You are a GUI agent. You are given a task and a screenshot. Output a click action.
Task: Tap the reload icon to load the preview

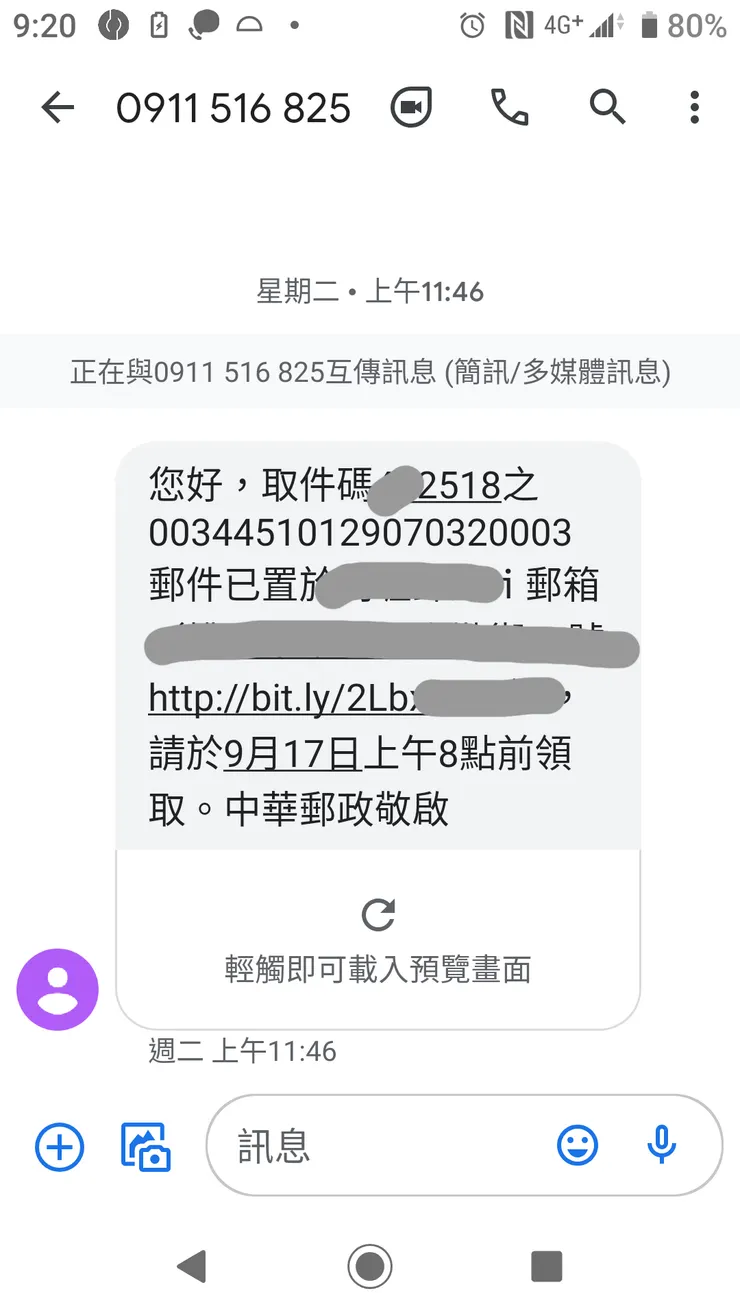click(x=377, y=913)
